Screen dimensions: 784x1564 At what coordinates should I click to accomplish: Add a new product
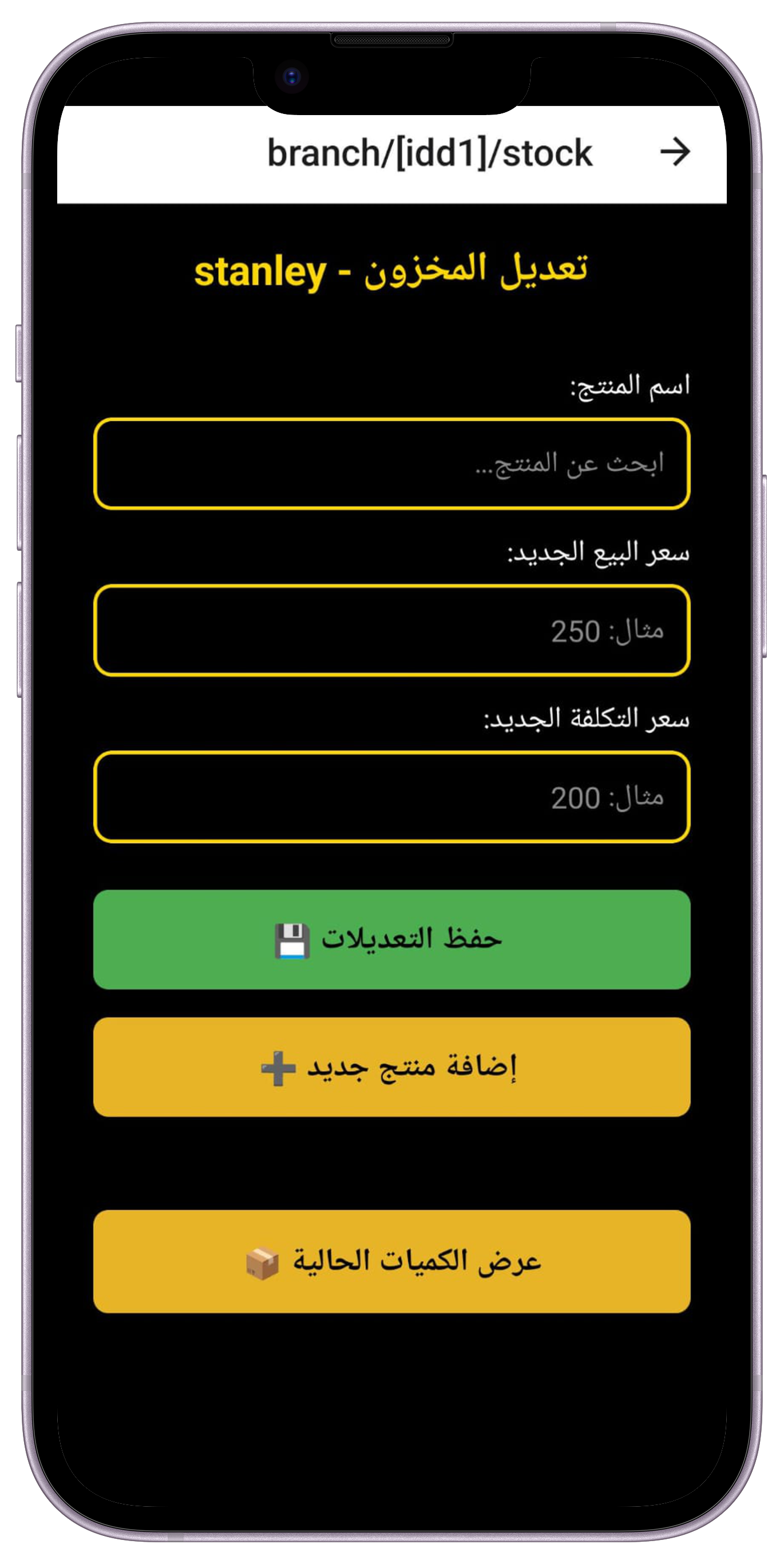(x=392, y=1067)
